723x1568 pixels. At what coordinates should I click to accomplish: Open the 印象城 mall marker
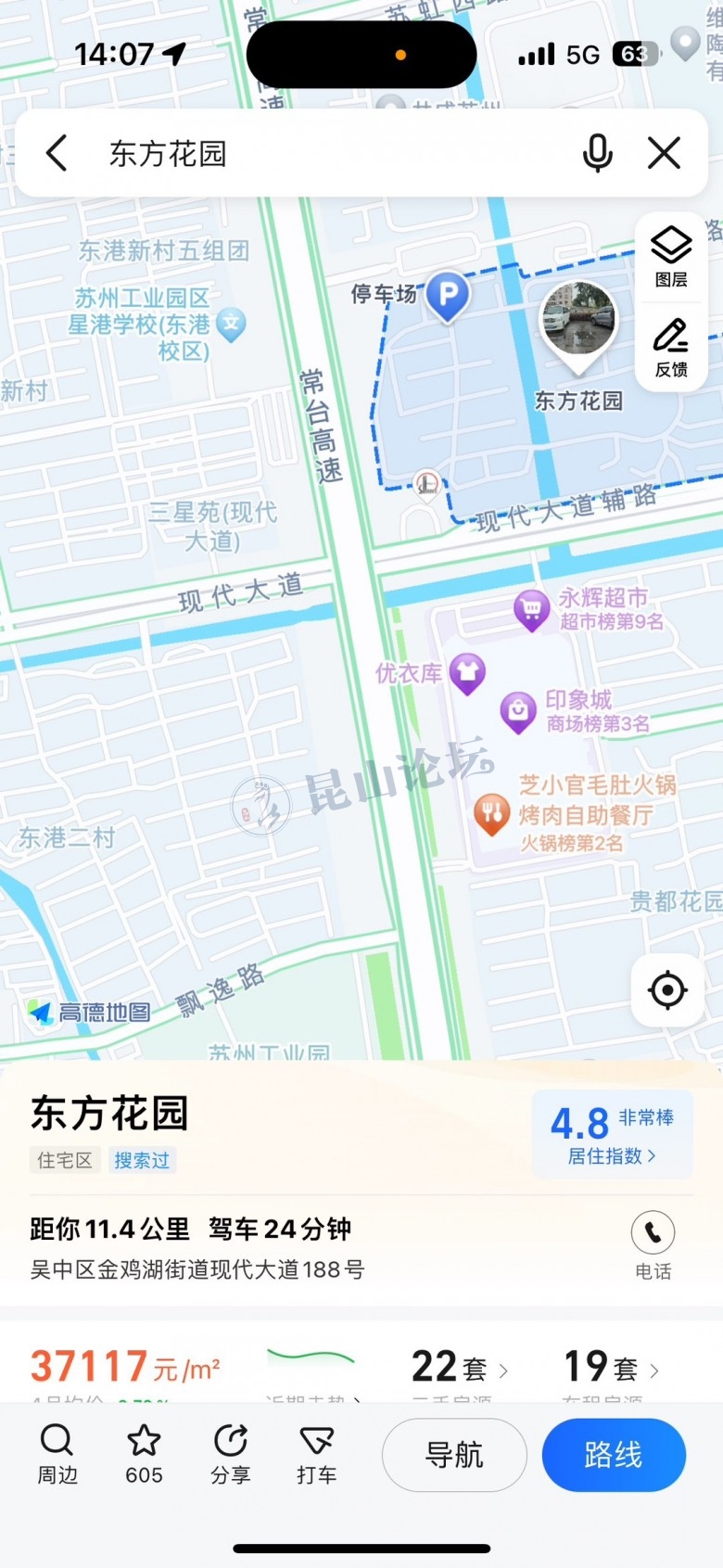coord(518,711)
